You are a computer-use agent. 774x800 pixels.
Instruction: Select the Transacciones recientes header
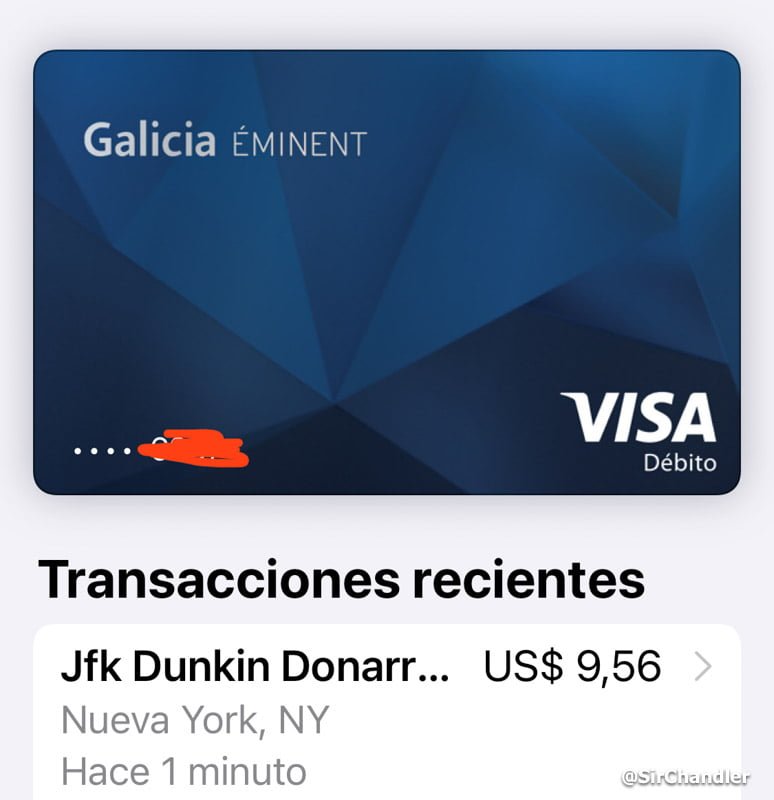pyautogui.click(x=343, y=578)
